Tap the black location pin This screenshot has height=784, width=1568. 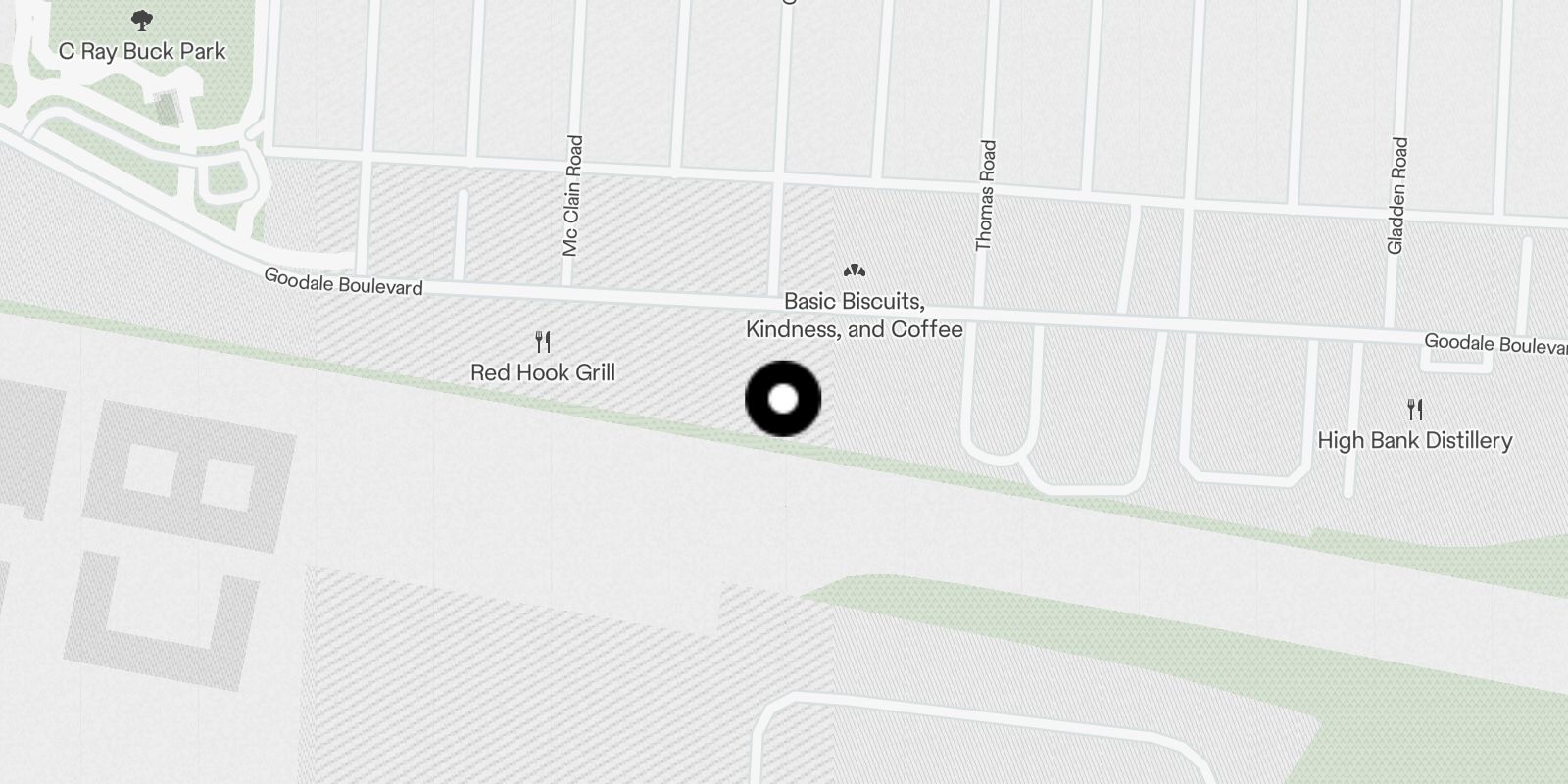click(783, 399)
